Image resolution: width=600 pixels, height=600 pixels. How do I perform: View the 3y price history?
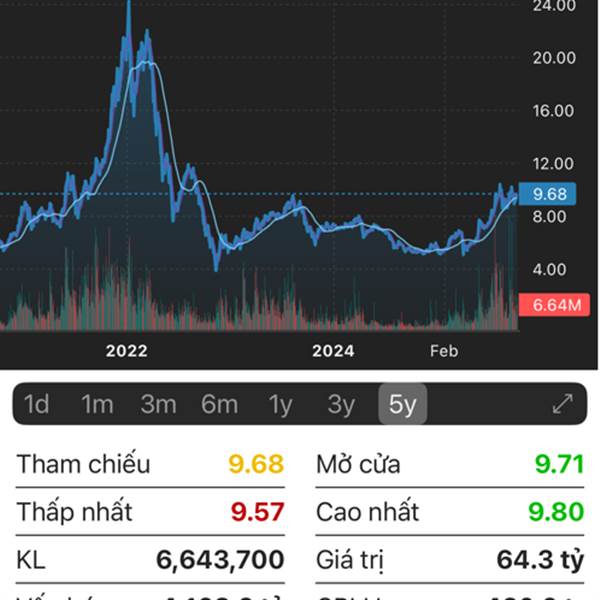click(341, 404)
